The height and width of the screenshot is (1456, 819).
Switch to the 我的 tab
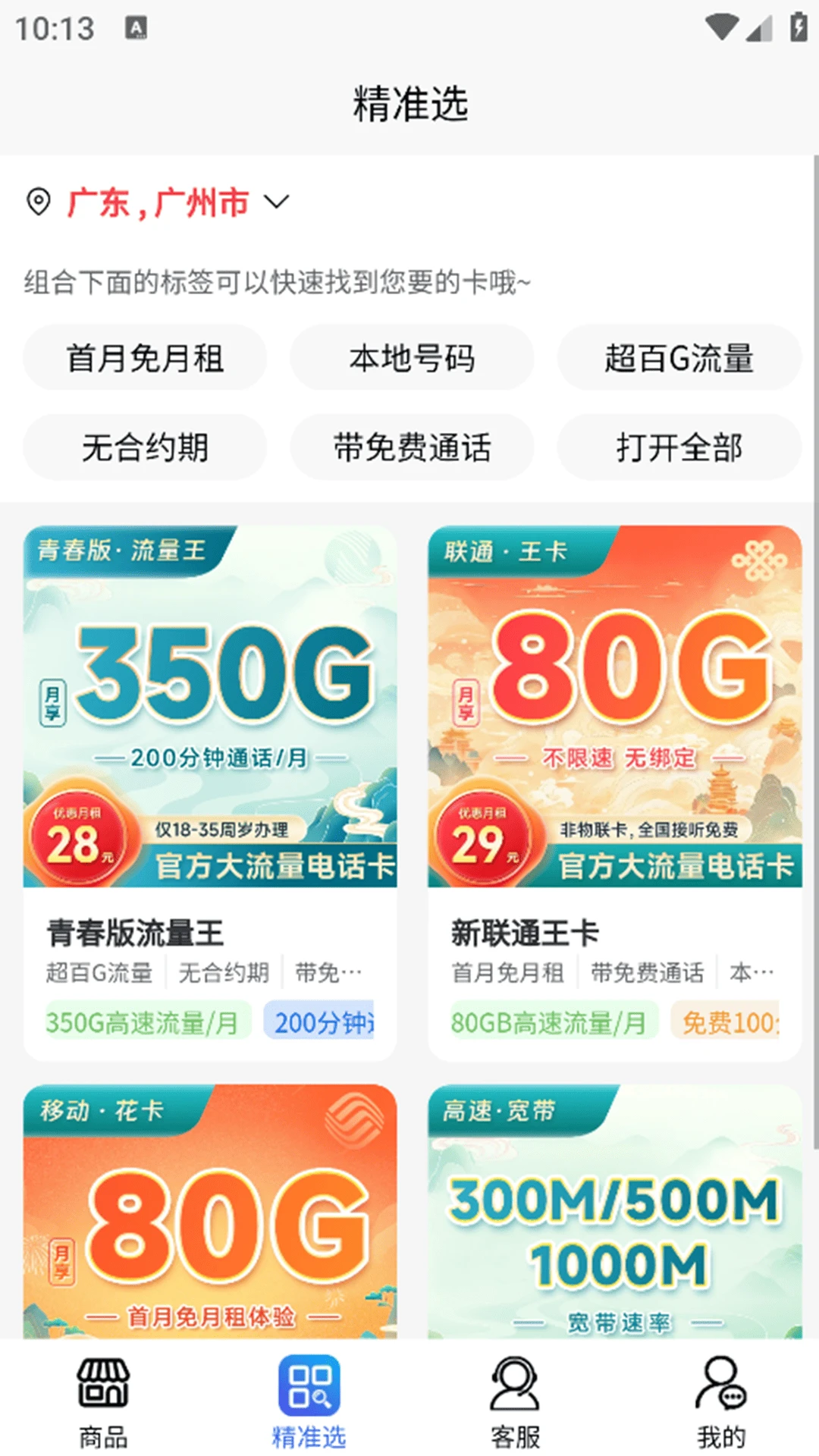pos(721,1403)
